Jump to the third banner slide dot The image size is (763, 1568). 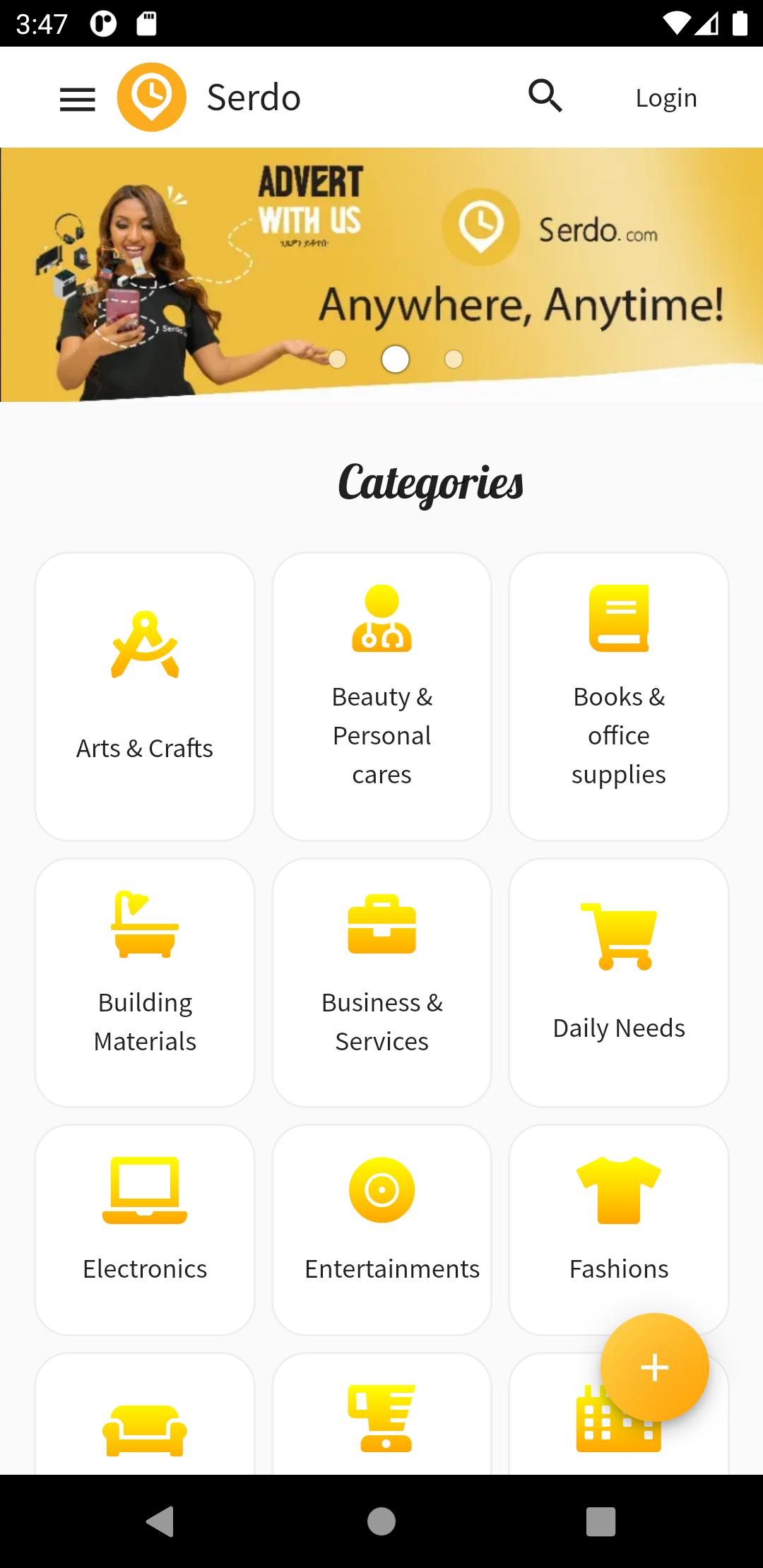(x=454, y=360)
